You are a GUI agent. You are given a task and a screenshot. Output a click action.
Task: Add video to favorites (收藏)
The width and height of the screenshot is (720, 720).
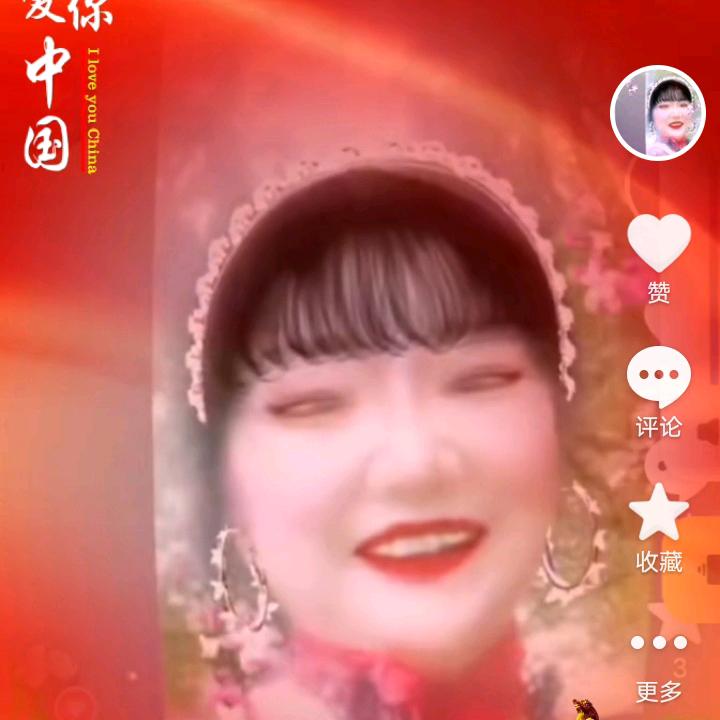coord(658,513)
